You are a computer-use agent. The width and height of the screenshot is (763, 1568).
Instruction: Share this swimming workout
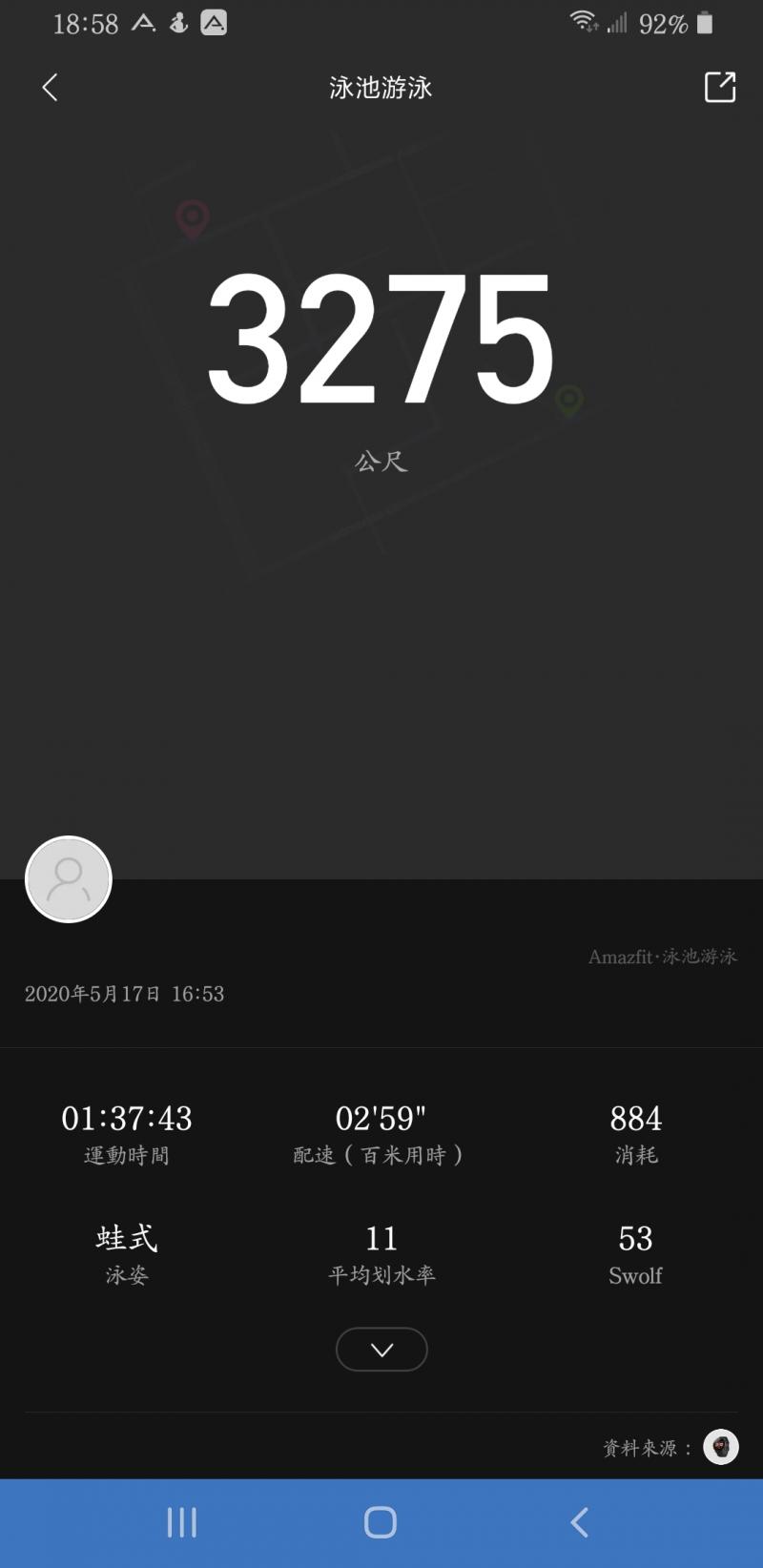[720, 87]
